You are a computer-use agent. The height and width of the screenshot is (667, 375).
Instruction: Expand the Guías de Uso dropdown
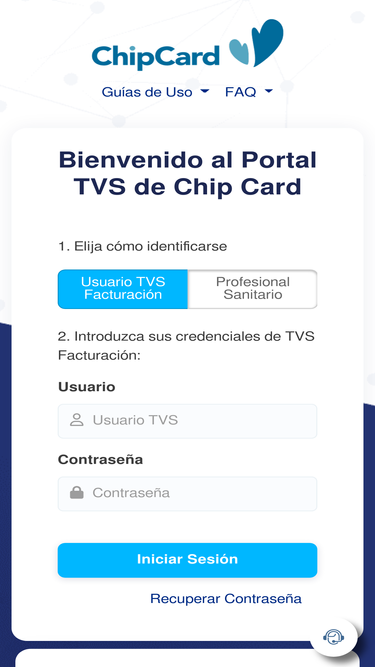tap(155, 92)
